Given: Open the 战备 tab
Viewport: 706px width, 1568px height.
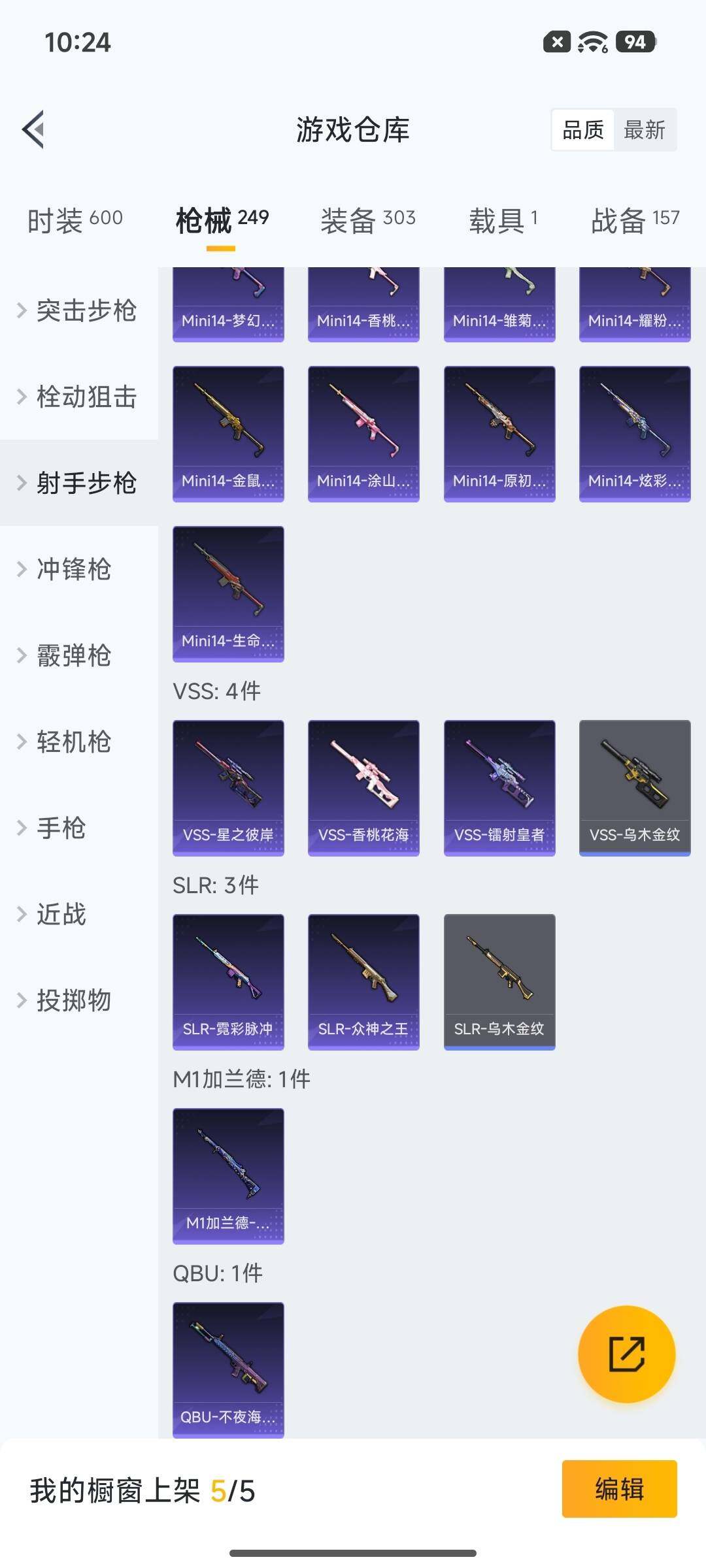Looking at the screenshot, I should point(635,220).
